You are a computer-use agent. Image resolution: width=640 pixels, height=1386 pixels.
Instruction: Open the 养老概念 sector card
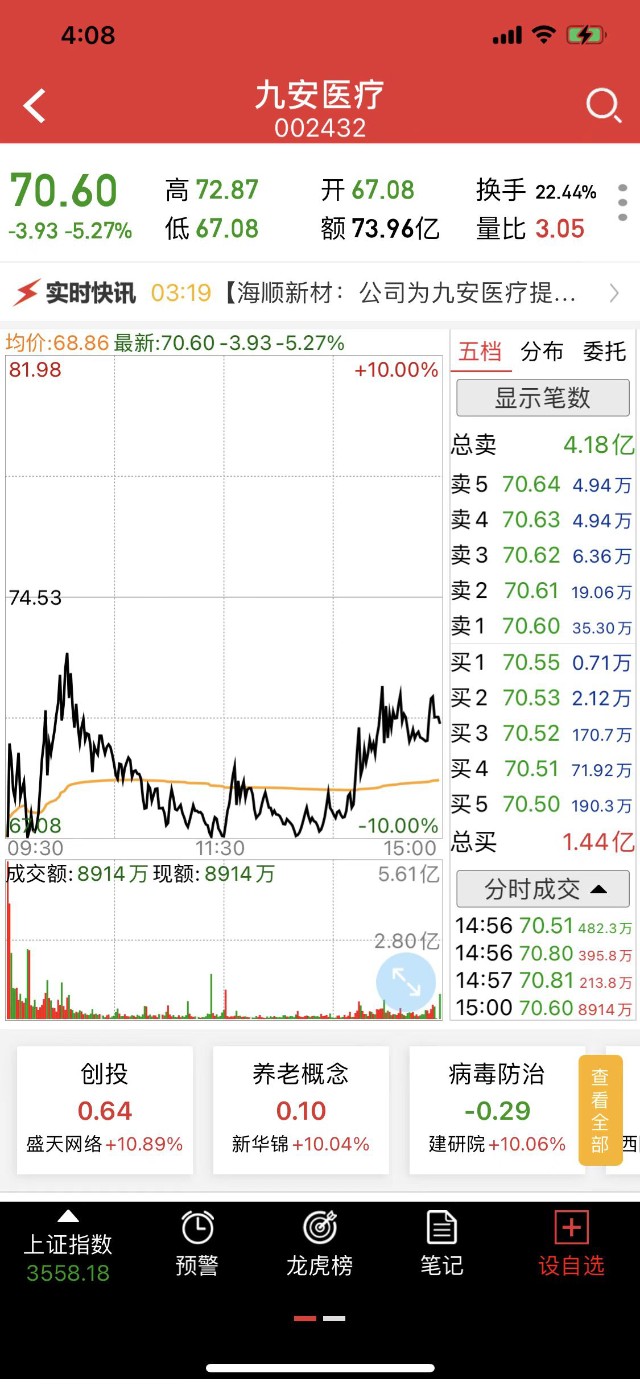(301, 1110)
